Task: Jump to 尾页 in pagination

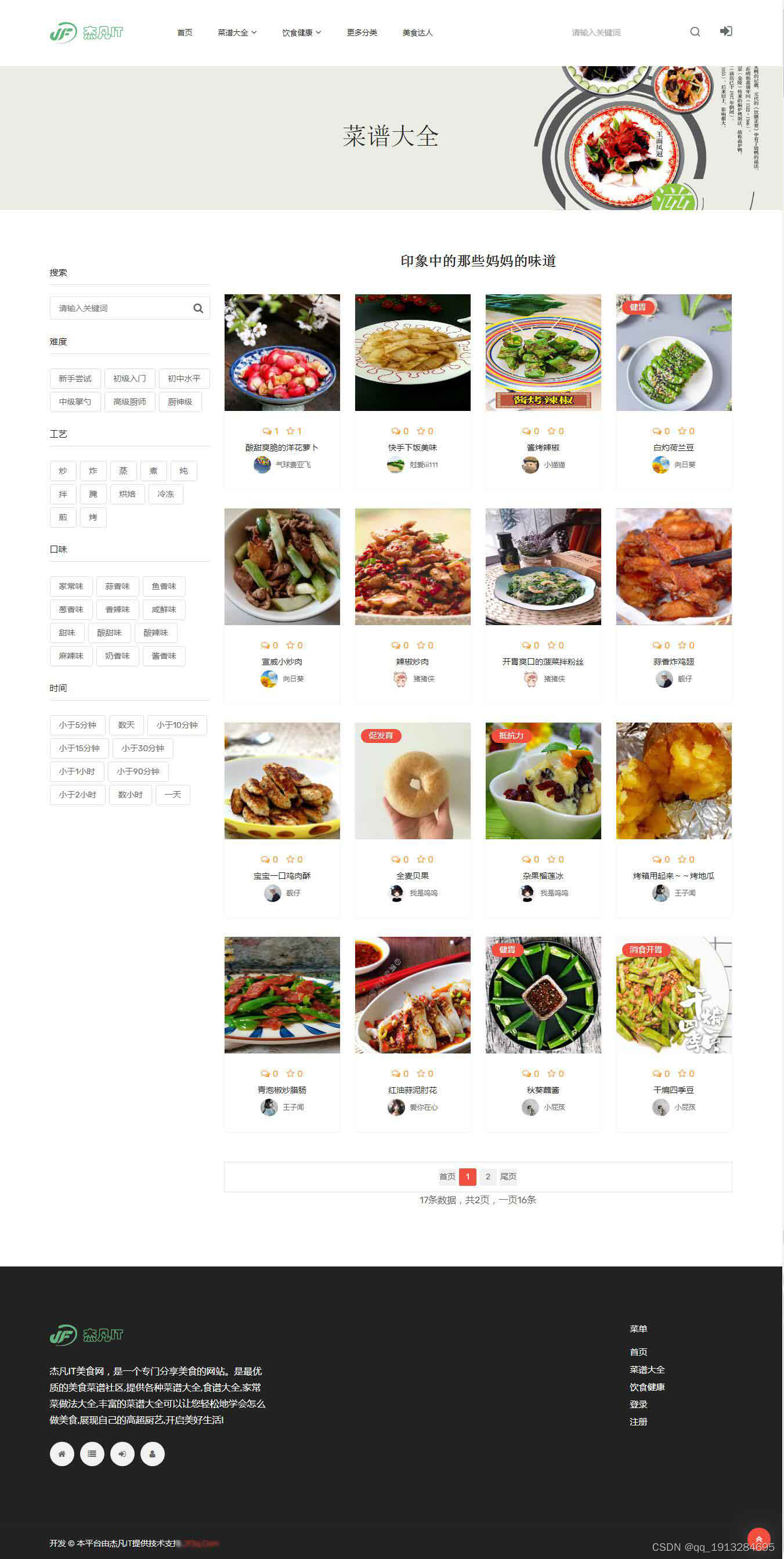Action: click(x=508, y=1177)
